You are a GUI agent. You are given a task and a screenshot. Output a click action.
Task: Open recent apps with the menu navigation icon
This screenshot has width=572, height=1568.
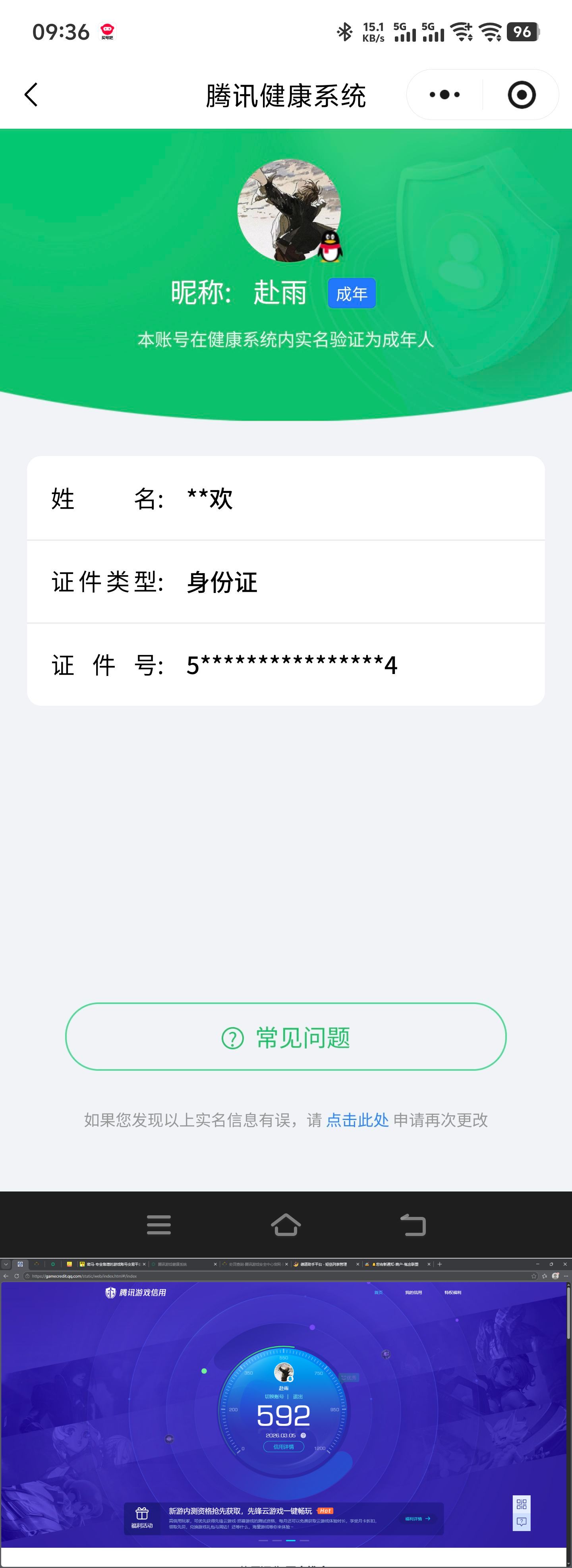coord(159,1224)
